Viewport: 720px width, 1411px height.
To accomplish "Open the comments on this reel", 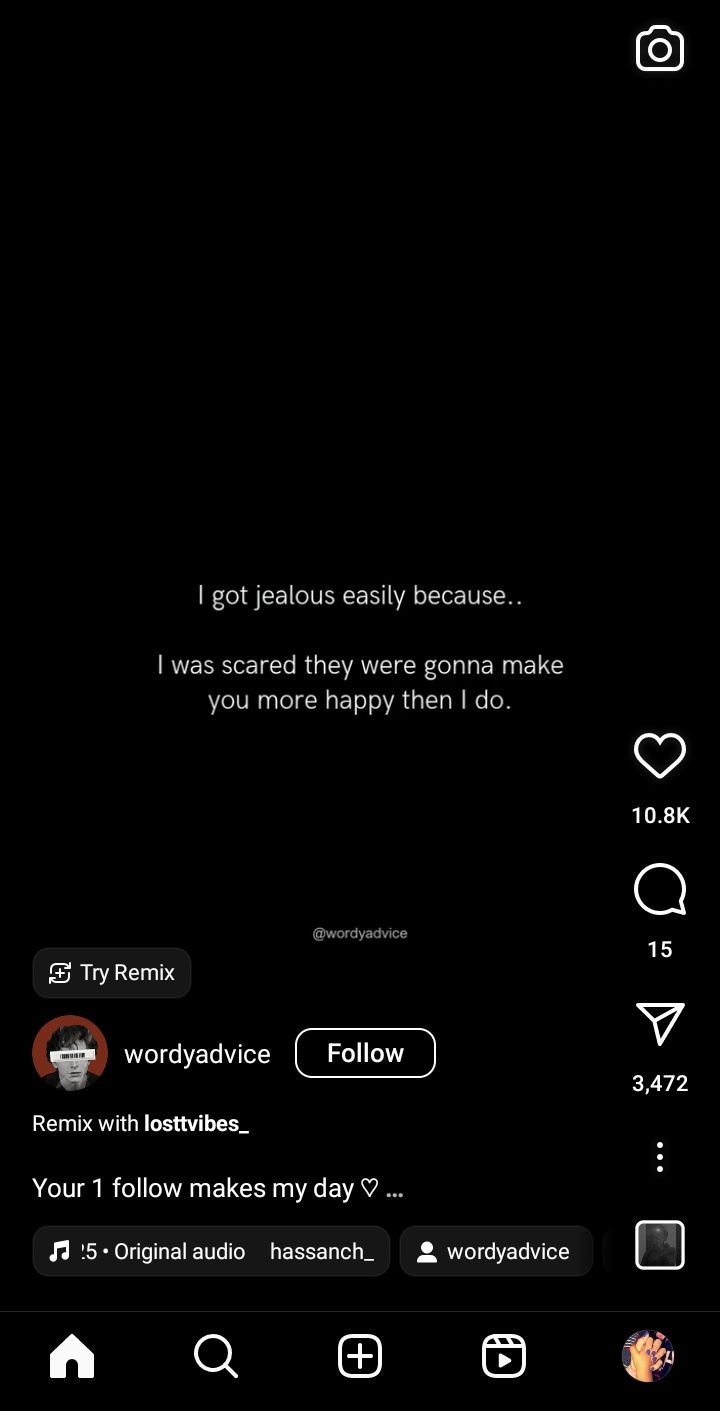I will (x=660, y=890).
